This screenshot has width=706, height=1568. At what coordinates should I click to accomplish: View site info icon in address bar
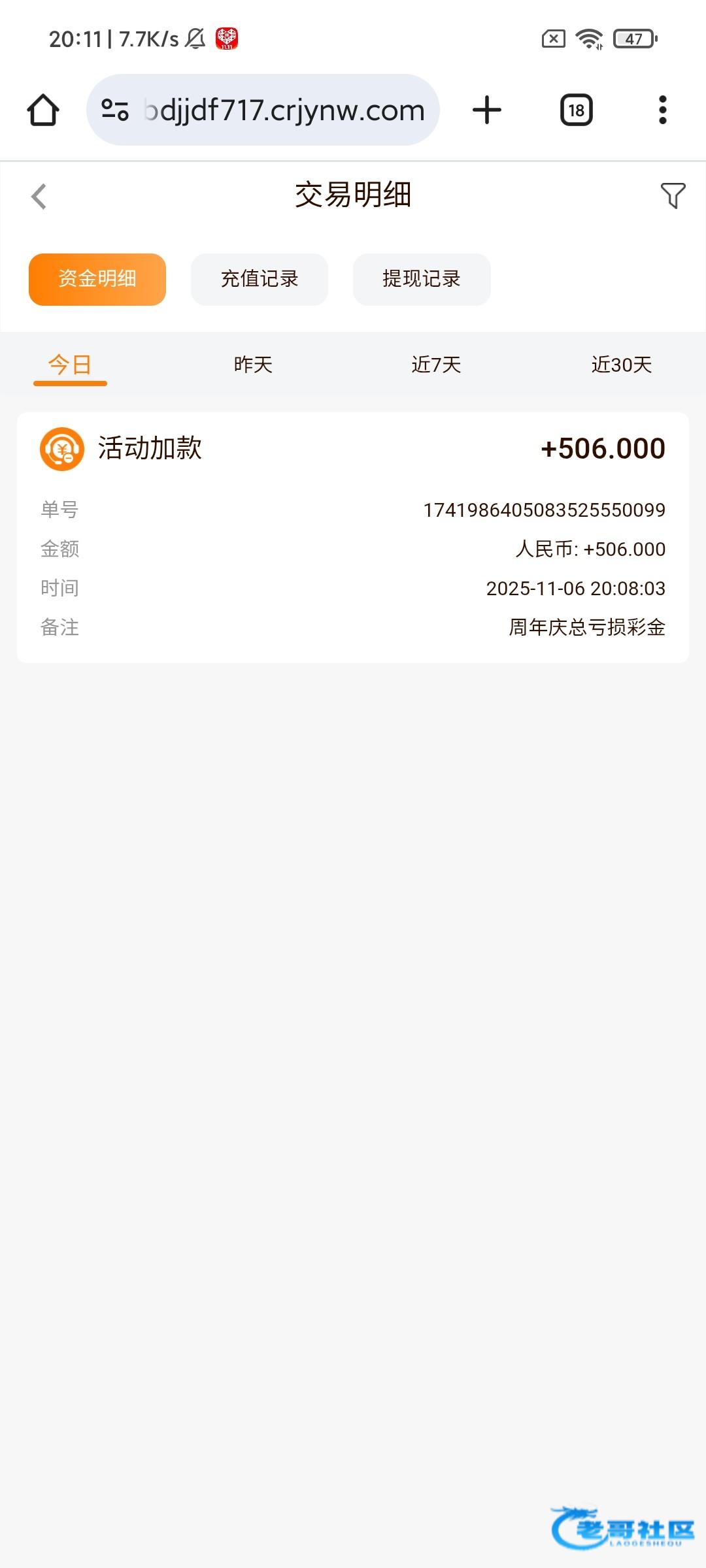pyautogui.click(x=115, y=110)
